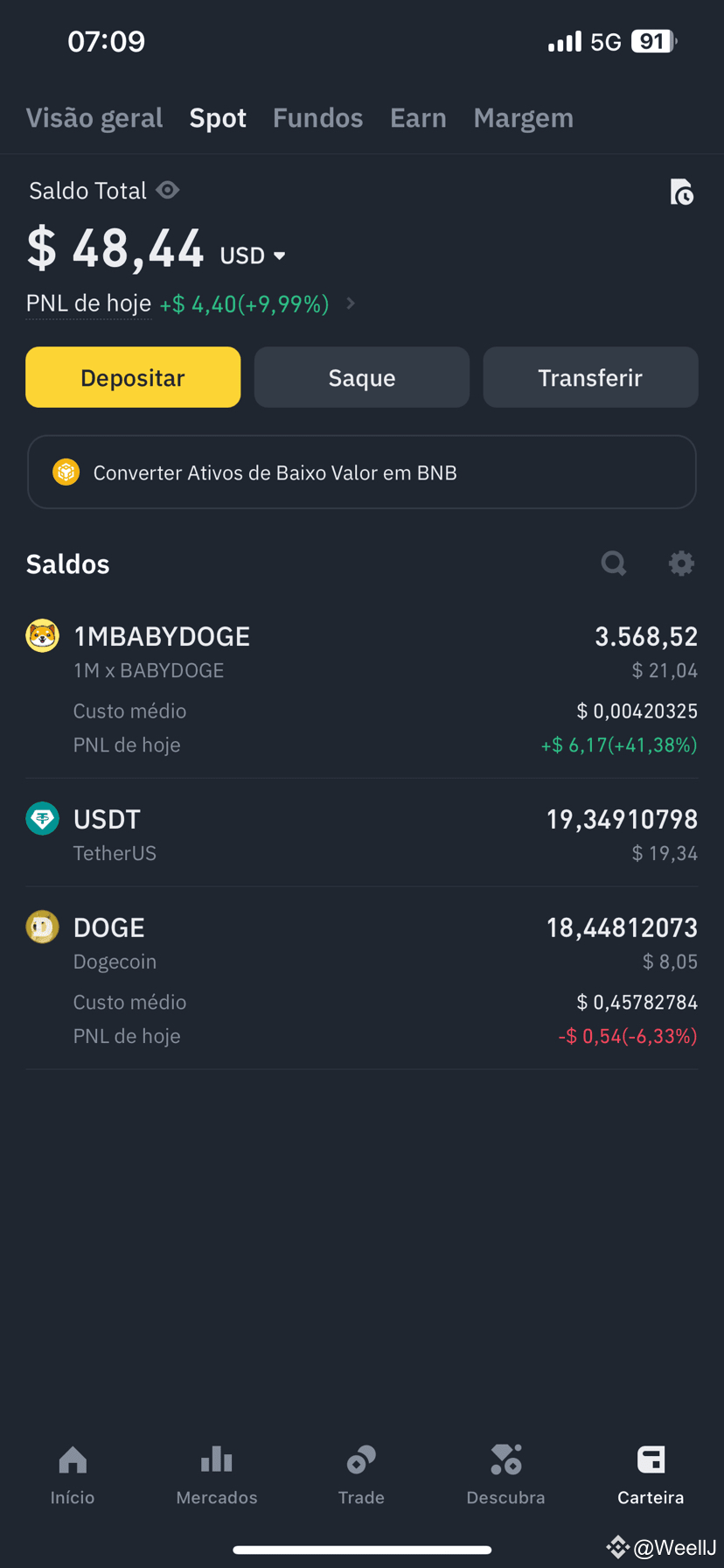Open the DOGE asset row
Viewport: 724px width, 1568px height.
point(362,980)
